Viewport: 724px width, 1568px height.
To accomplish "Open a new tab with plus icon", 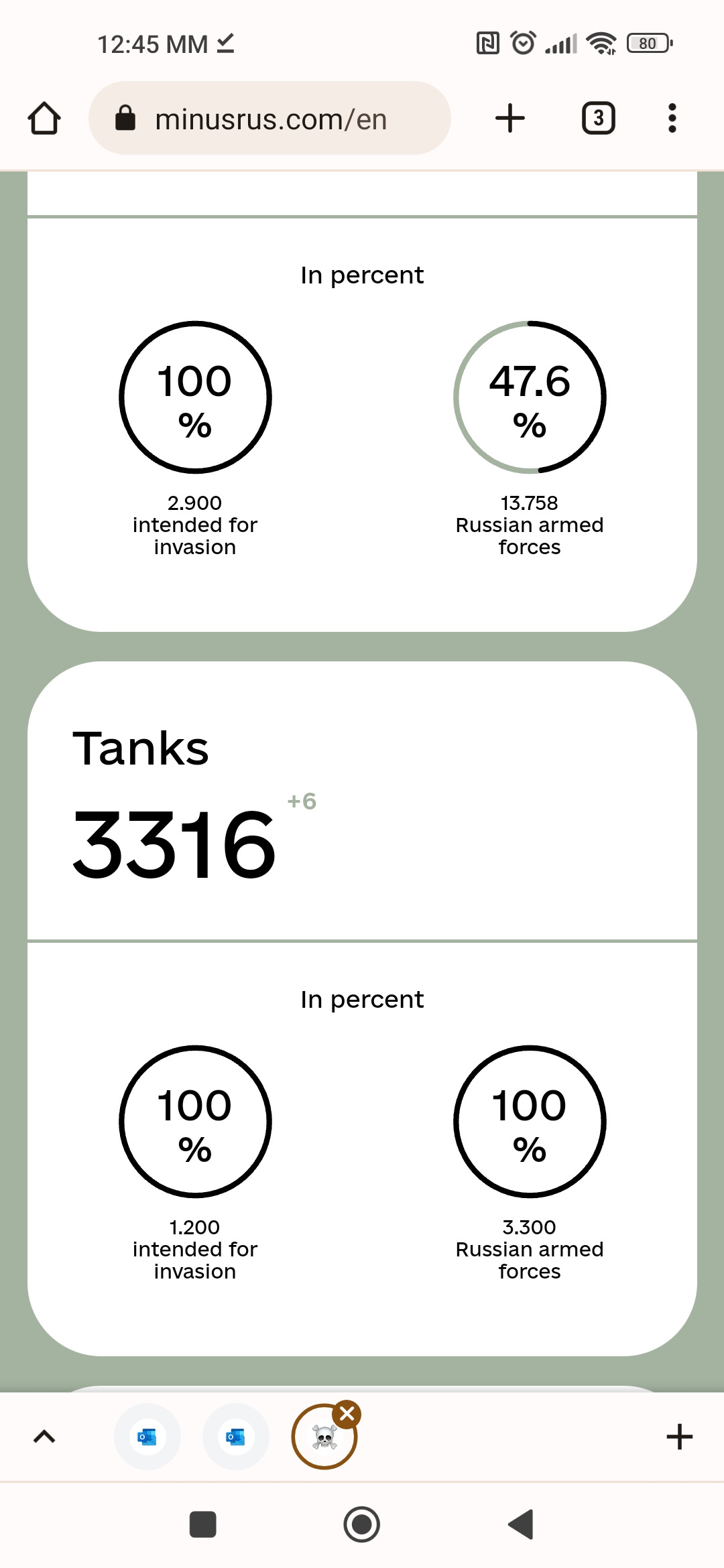I will point(509,119).
